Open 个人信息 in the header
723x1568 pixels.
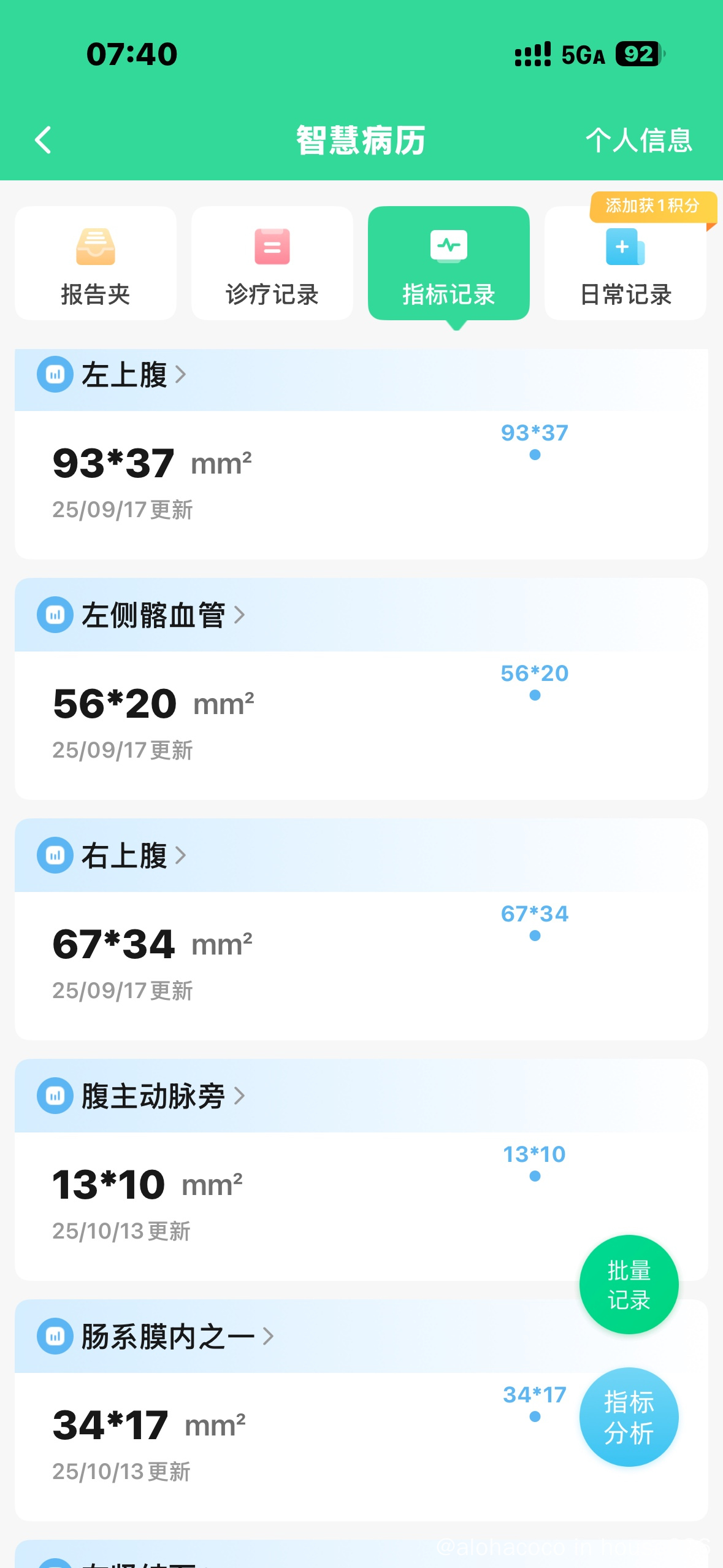(x=638, y=140)
